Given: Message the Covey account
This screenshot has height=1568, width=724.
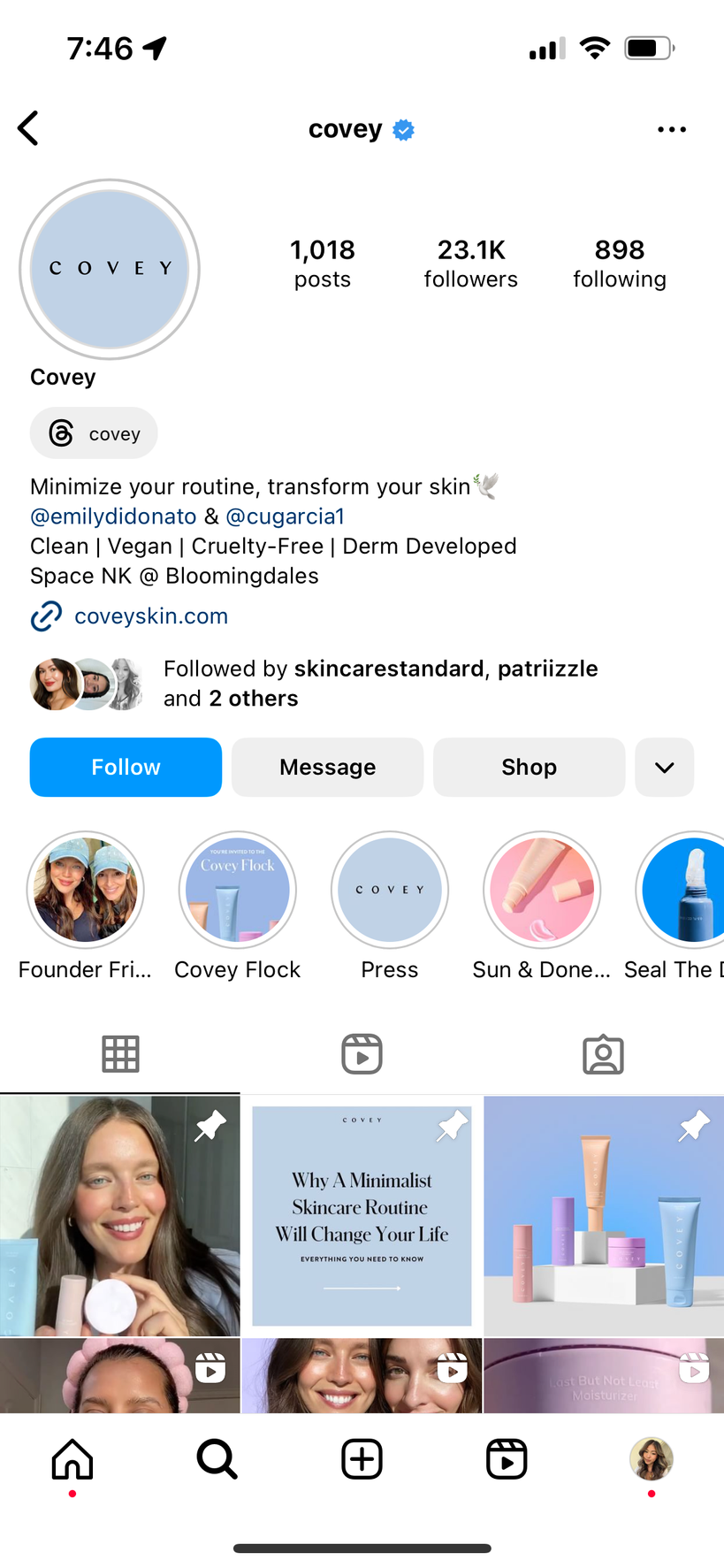Looking at the screenshot, I should pyautogui.click(x=327, y=767).
